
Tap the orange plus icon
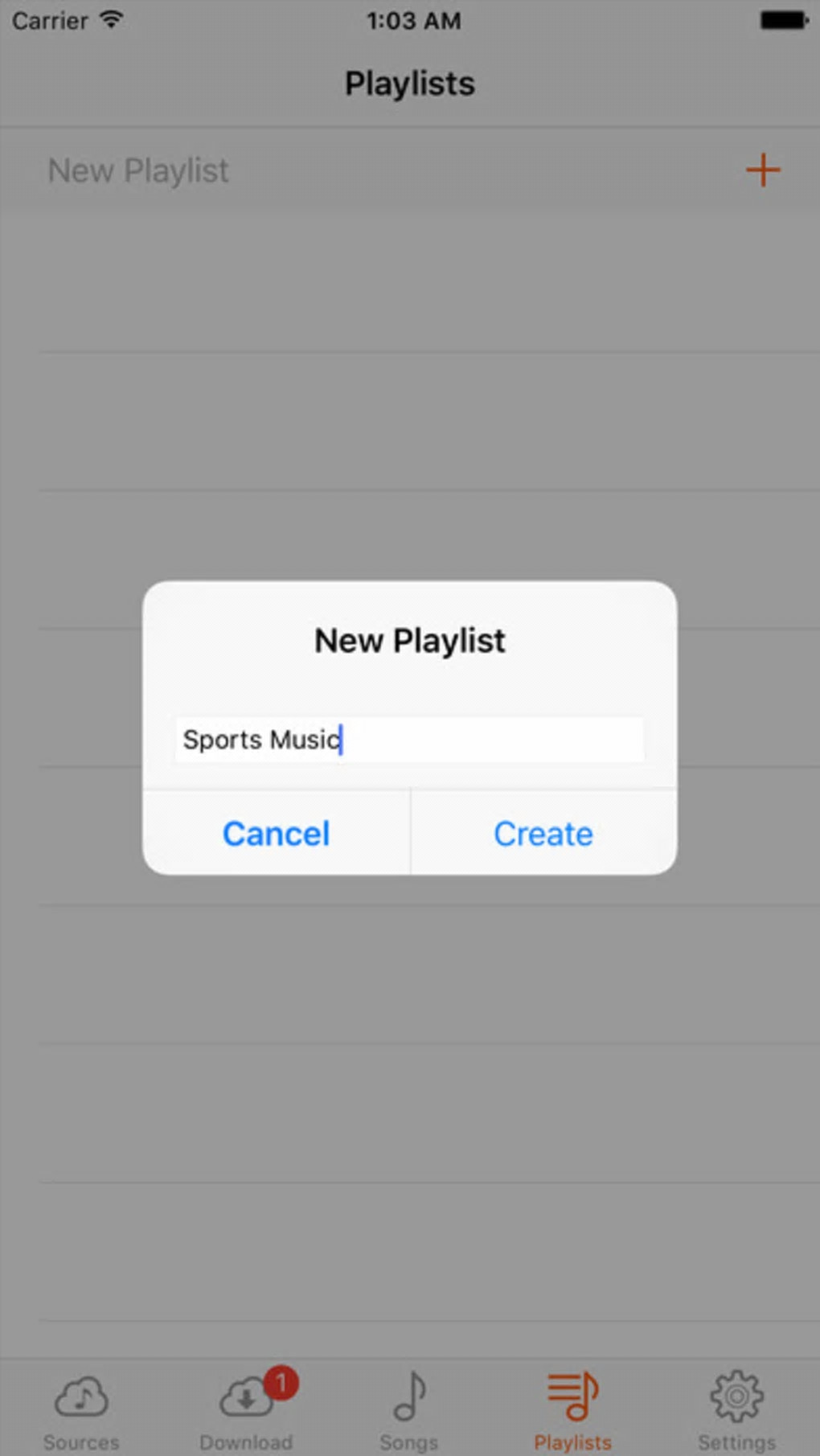pyautogui.click(x=762, y=170)
